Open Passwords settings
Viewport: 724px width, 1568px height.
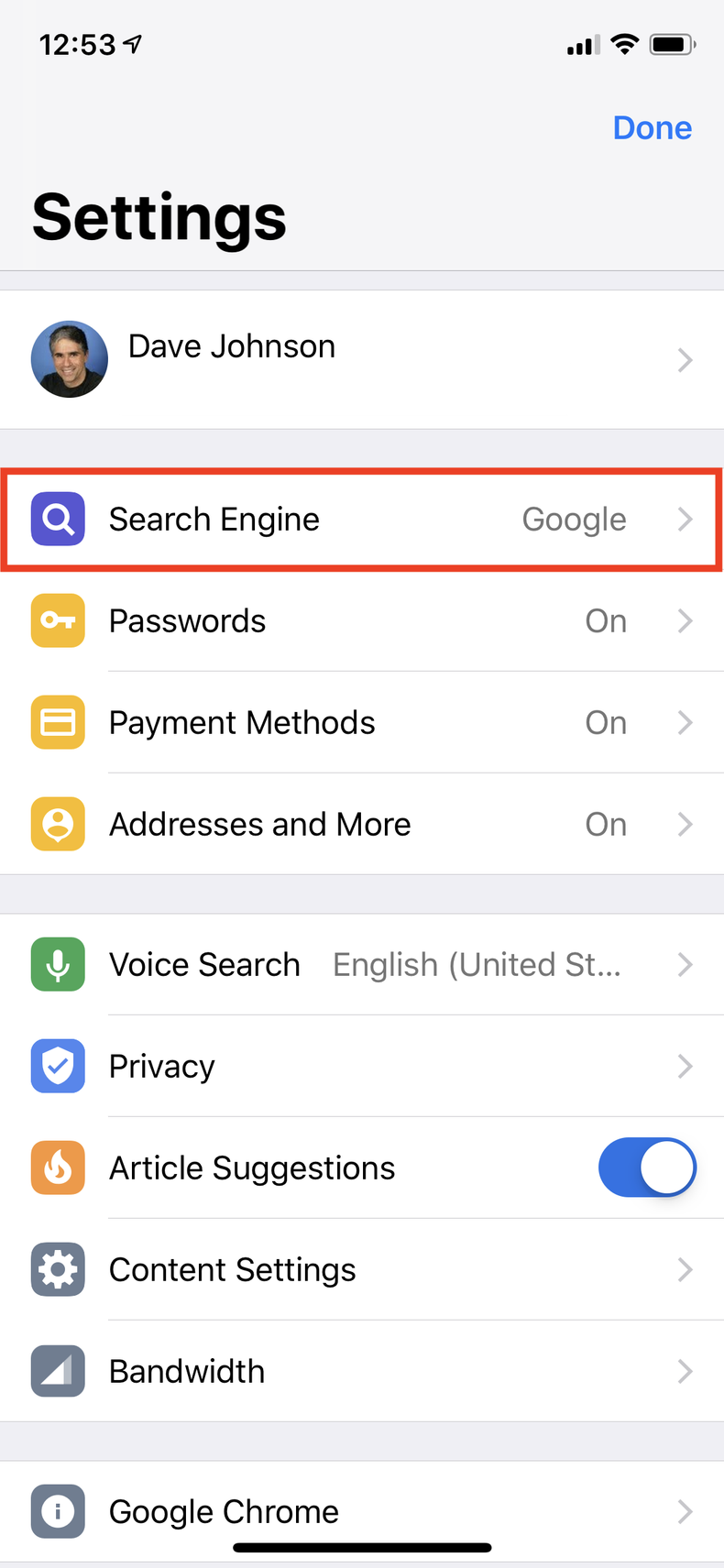(x=361, y=621)
